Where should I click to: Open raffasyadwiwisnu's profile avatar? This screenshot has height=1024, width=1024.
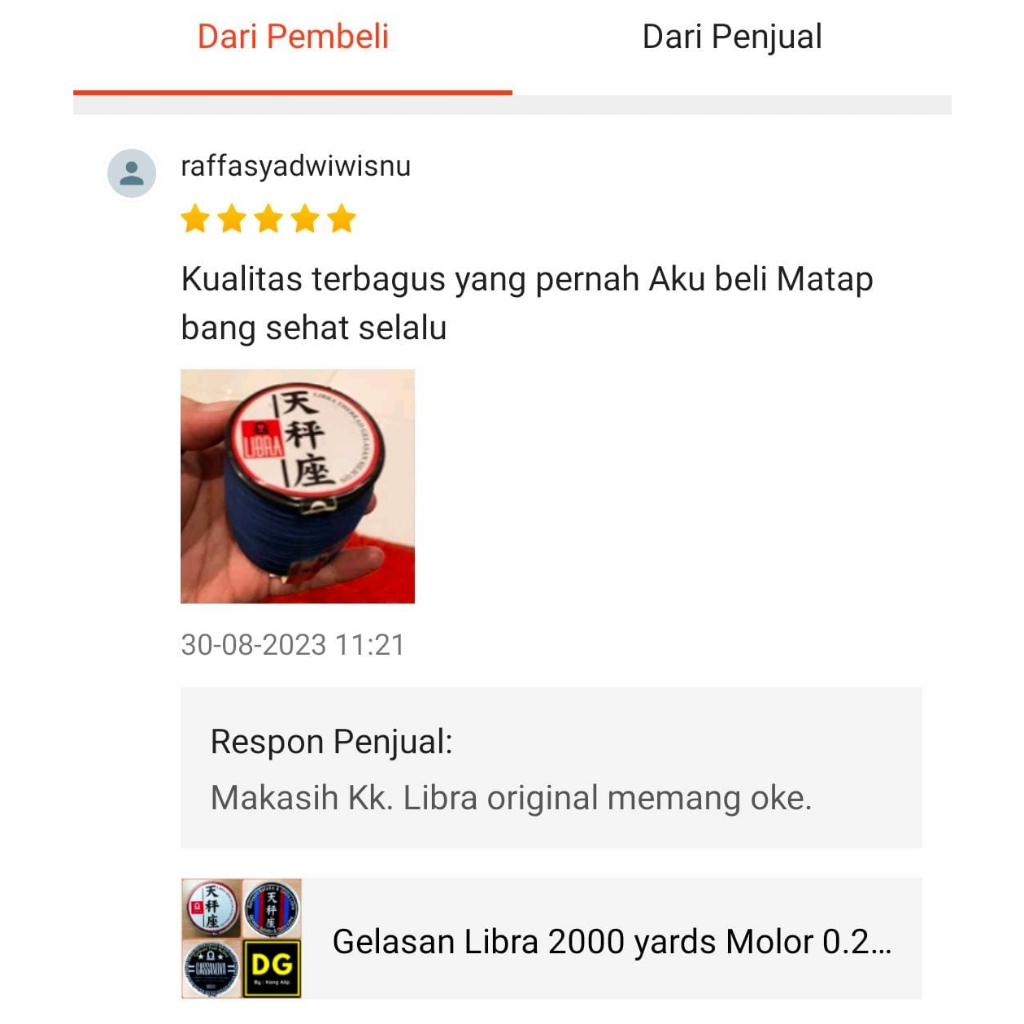[132, 173]
